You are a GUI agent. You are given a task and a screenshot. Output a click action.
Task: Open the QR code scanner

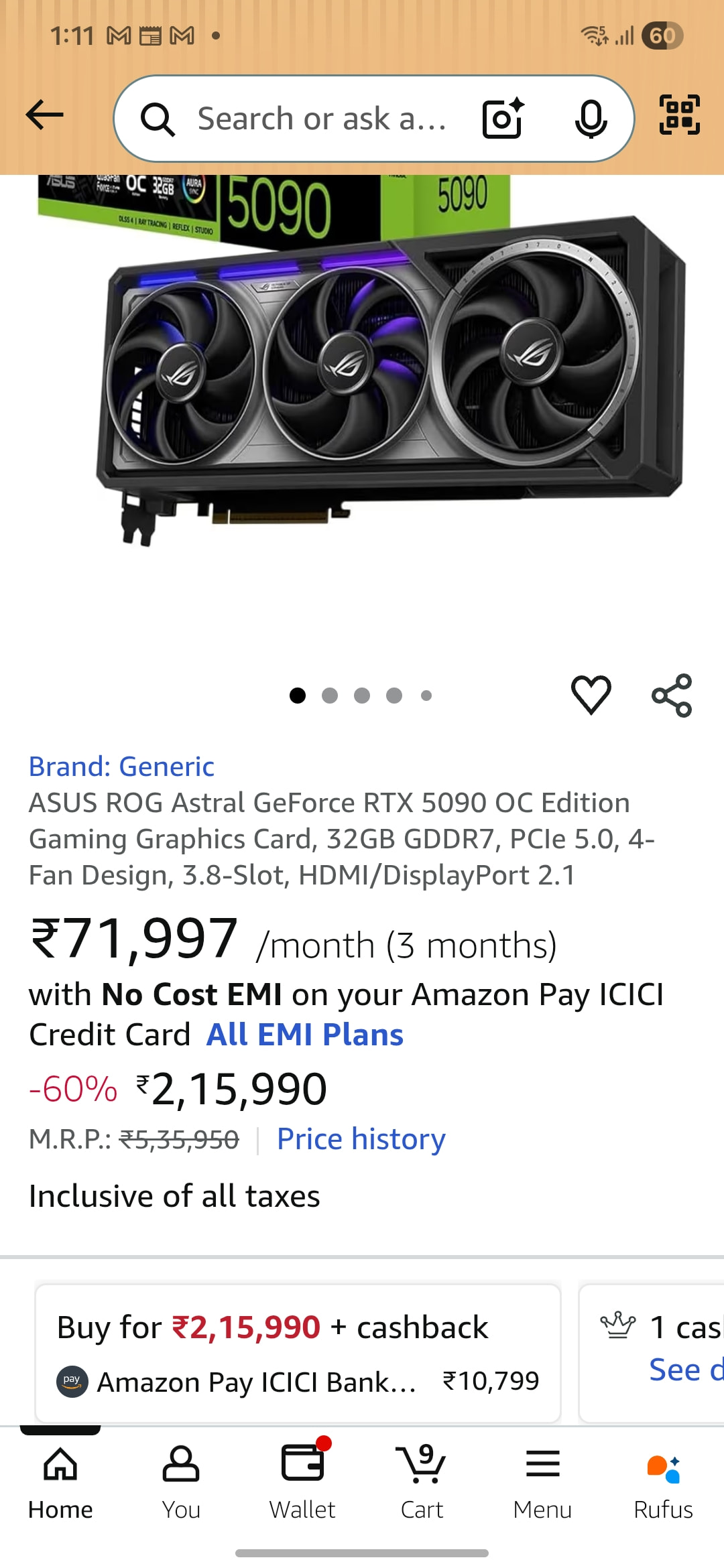679,115
